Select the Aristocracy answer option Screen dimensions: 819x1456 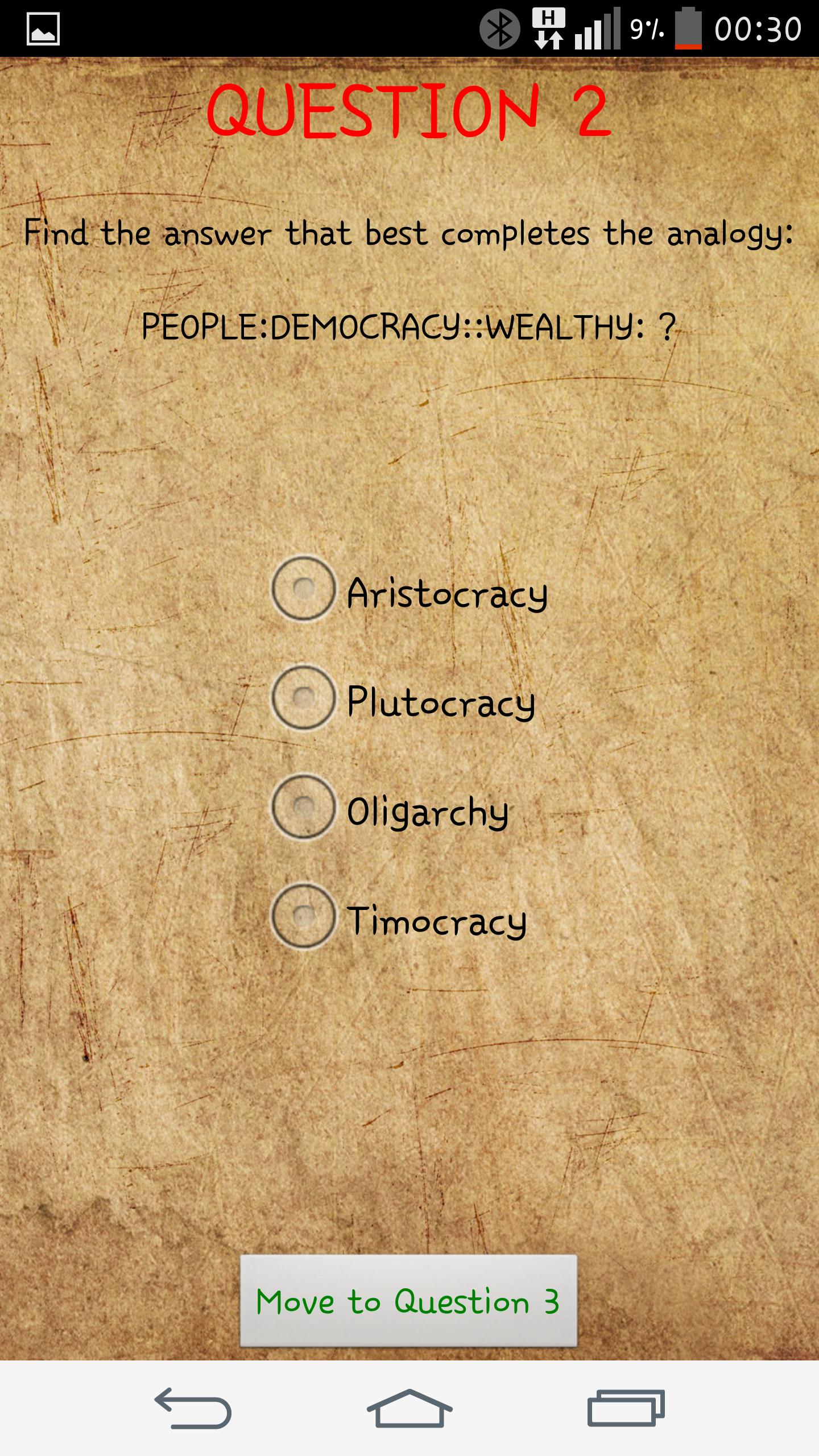pos(304,589)
